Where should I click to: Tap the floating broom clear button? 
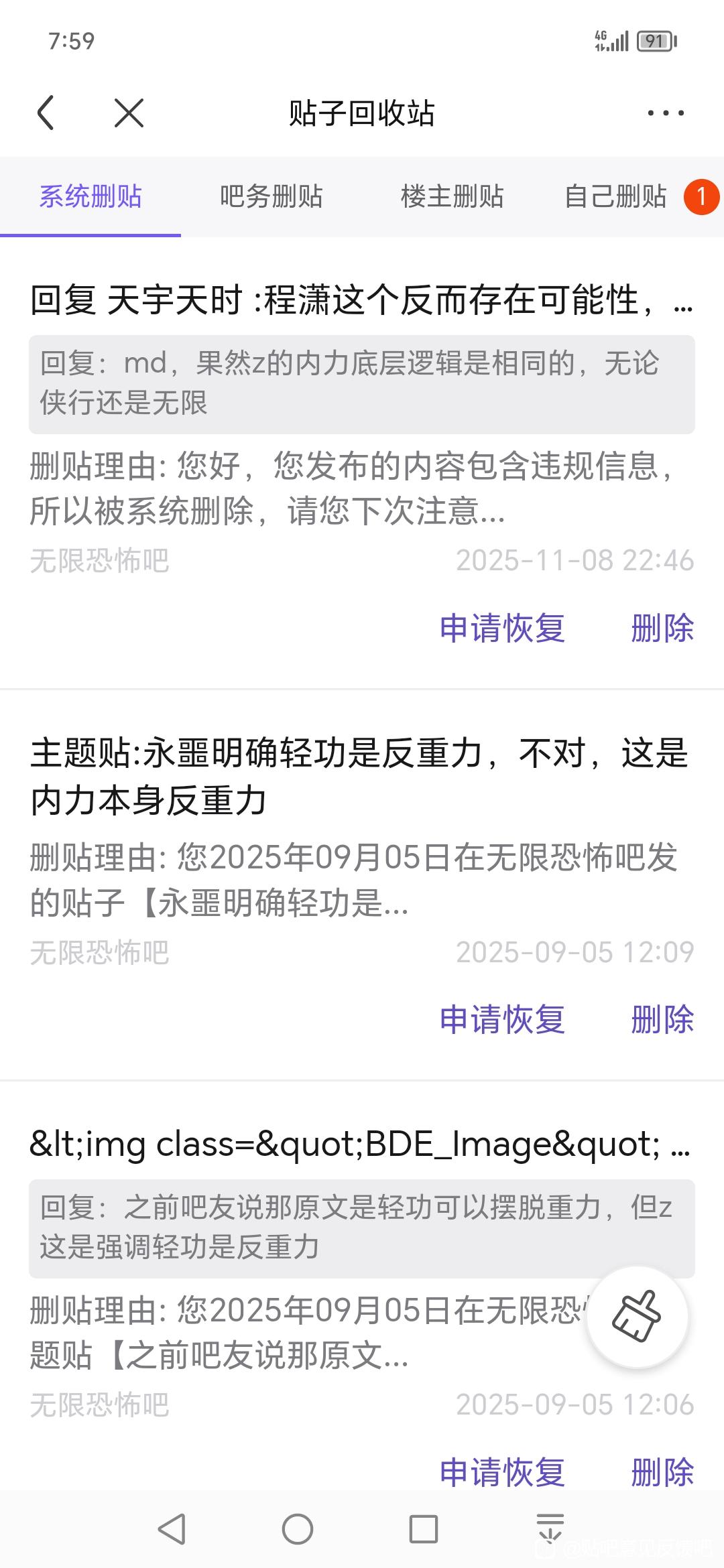pyautogui.click(x=637, y=1317)
